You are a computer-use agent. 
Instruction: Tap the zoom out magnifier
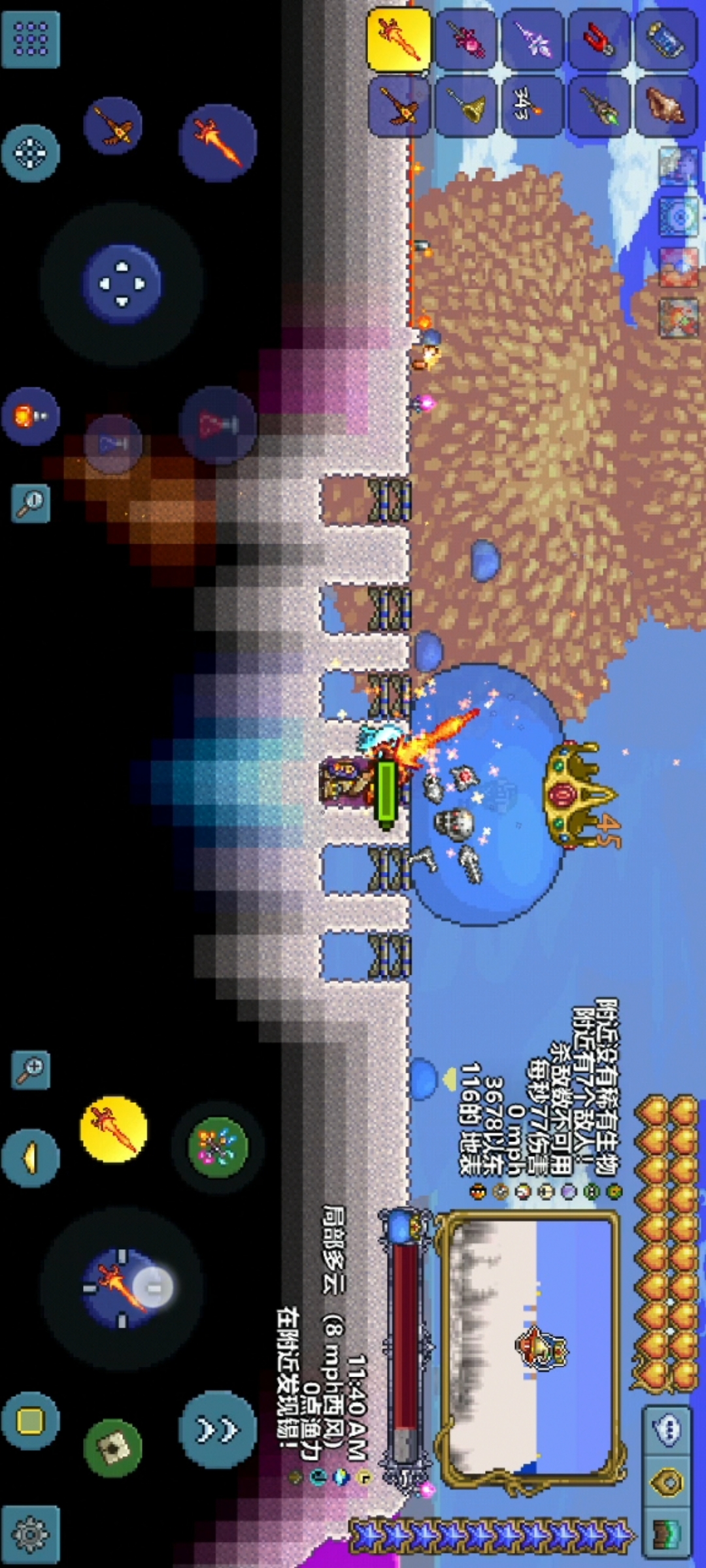31,503
